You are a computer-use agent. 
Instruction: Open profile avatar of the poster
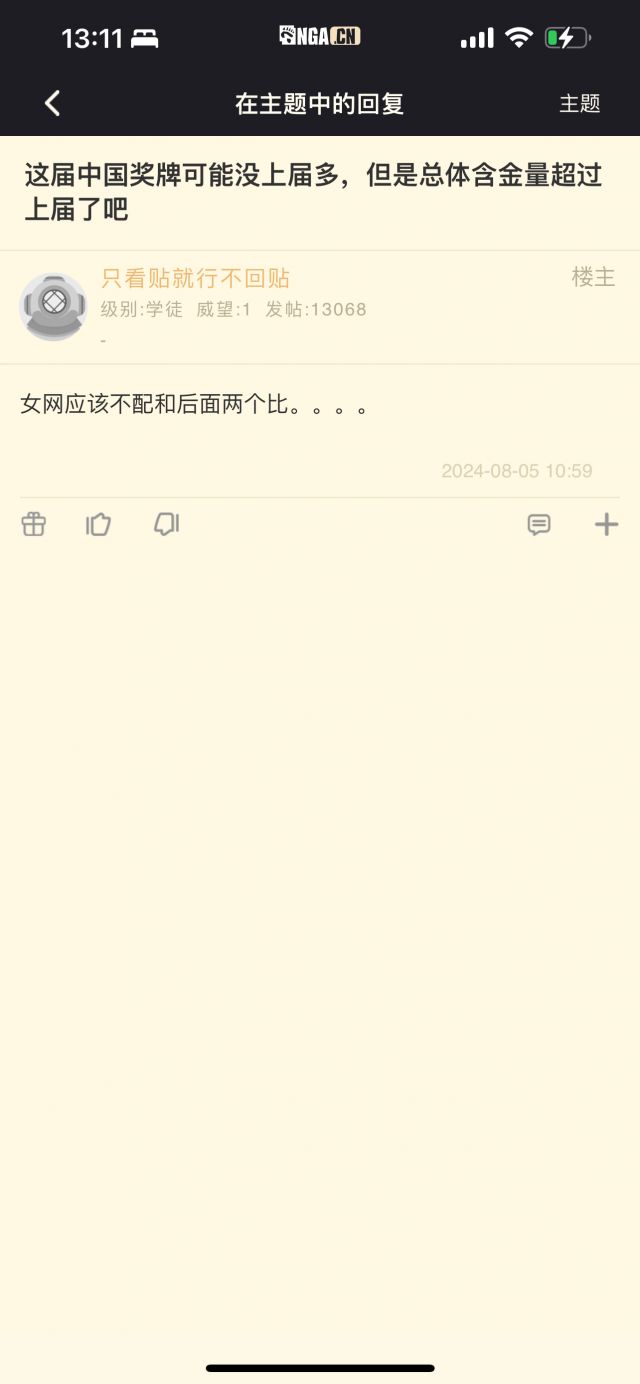pos(53,306)
